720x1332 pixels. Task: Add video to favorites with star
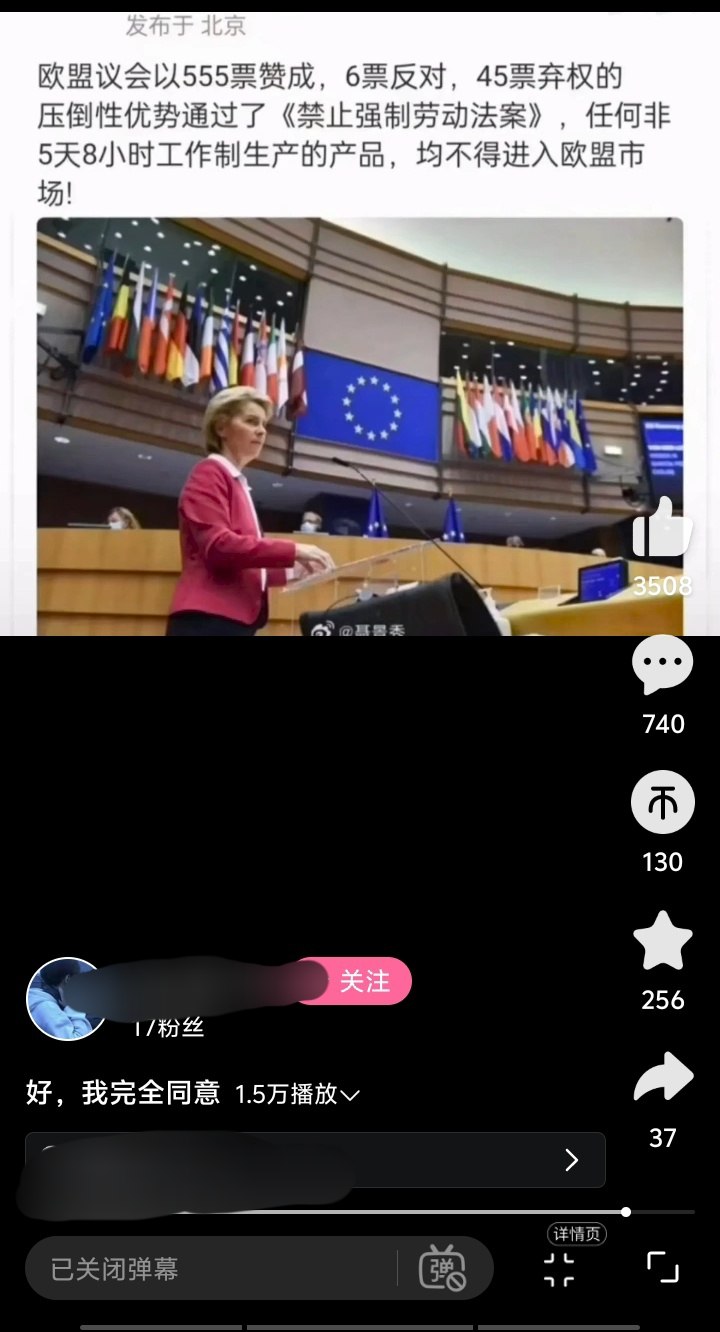662,941
